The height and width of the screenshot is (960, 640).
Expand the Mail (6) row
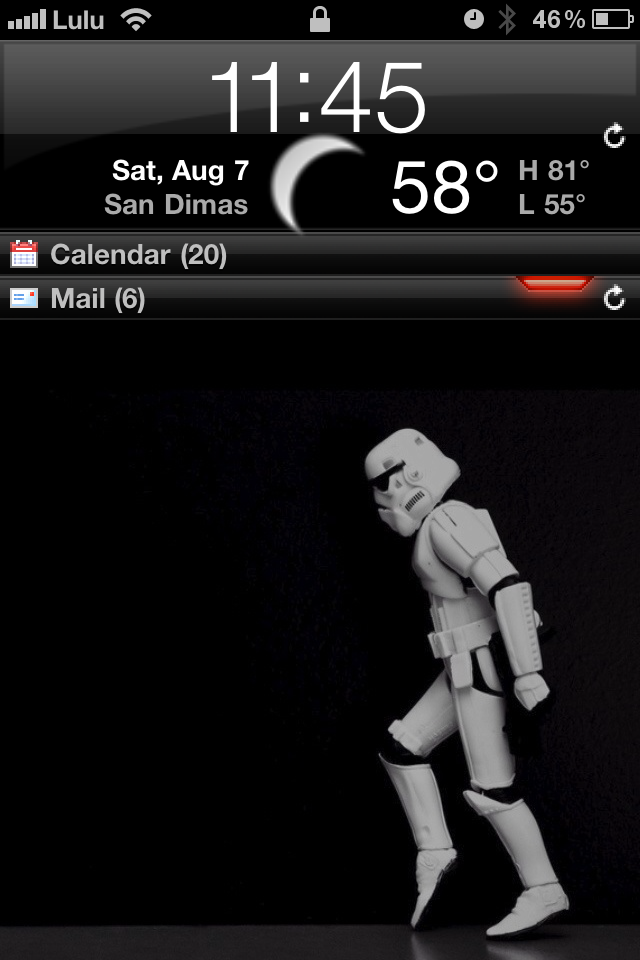98,298
